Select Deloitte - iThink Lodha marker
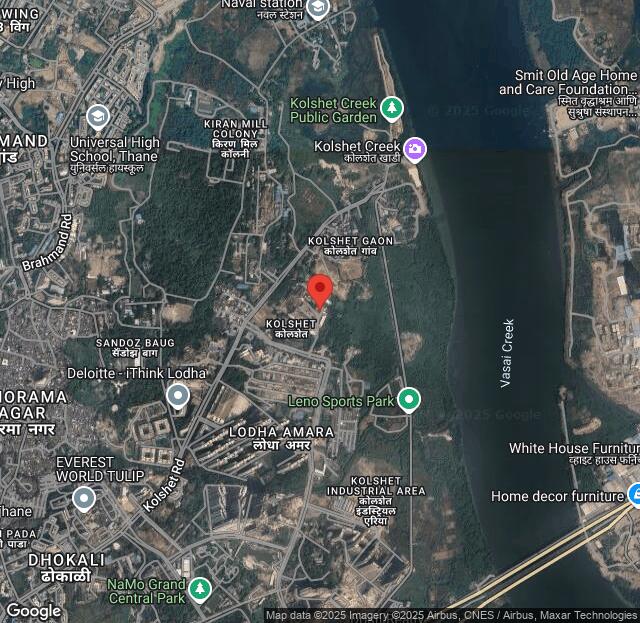 point(177,397)
